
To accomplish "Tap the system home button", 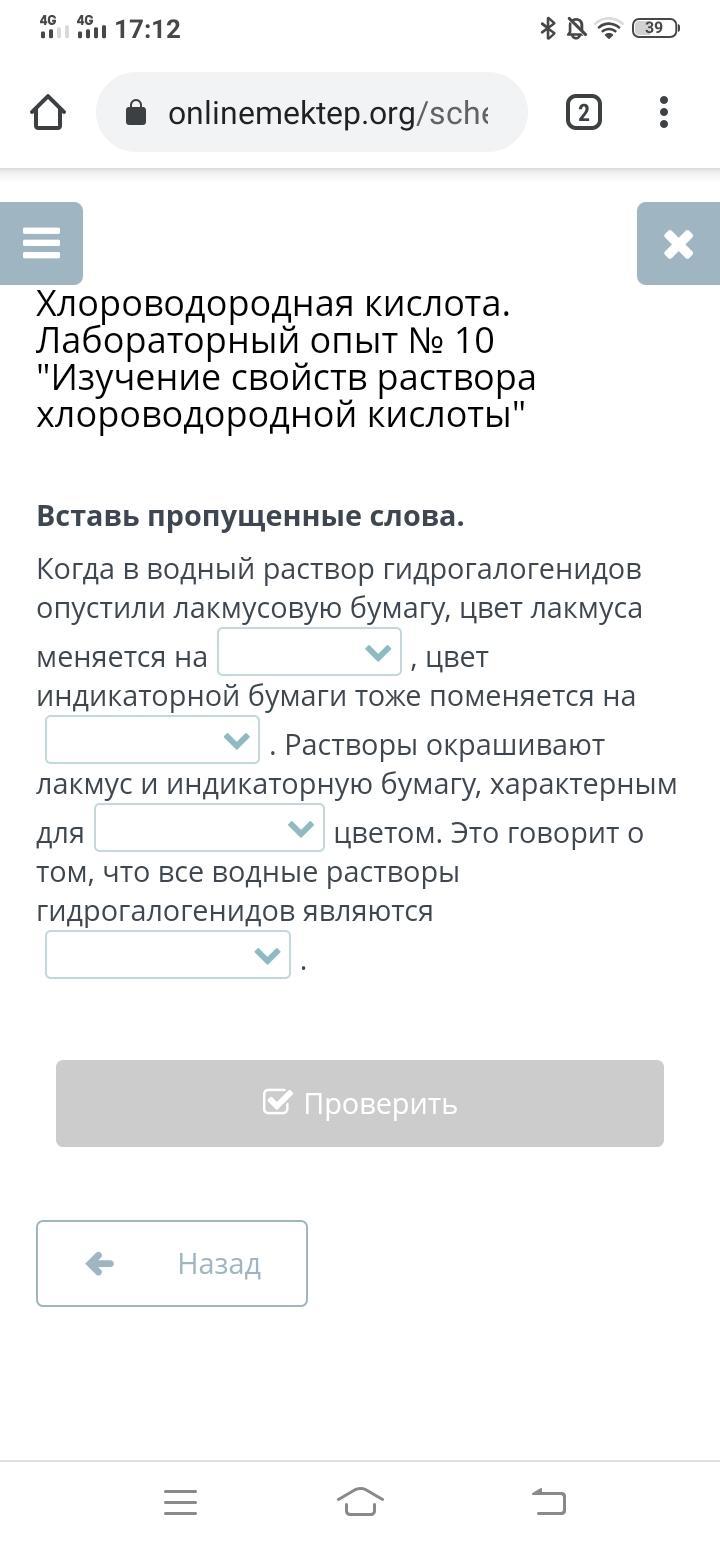I will [x=360, y=1501].
